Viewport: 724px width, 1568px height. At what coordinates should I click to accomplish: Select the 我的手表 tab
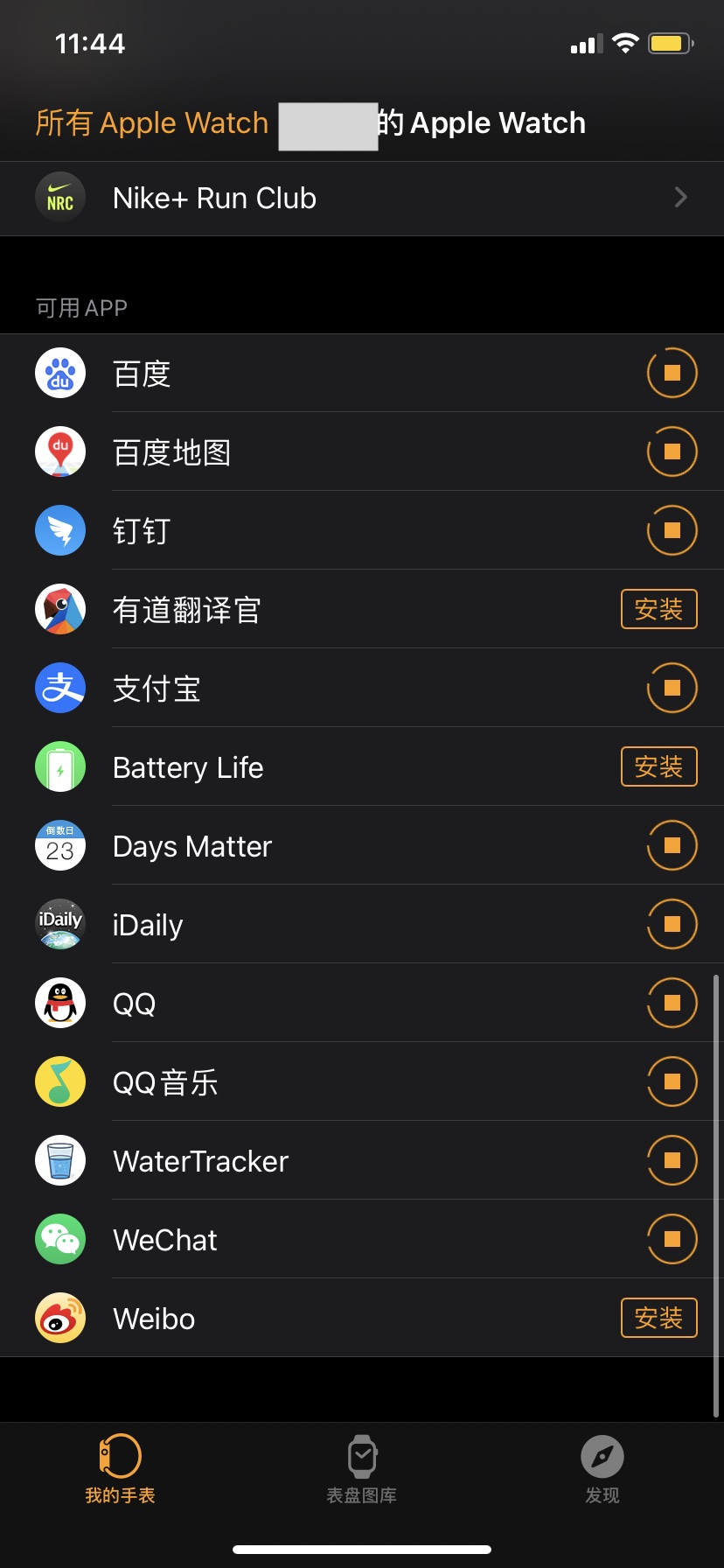pyautogui.click(x=120, y=1470)
